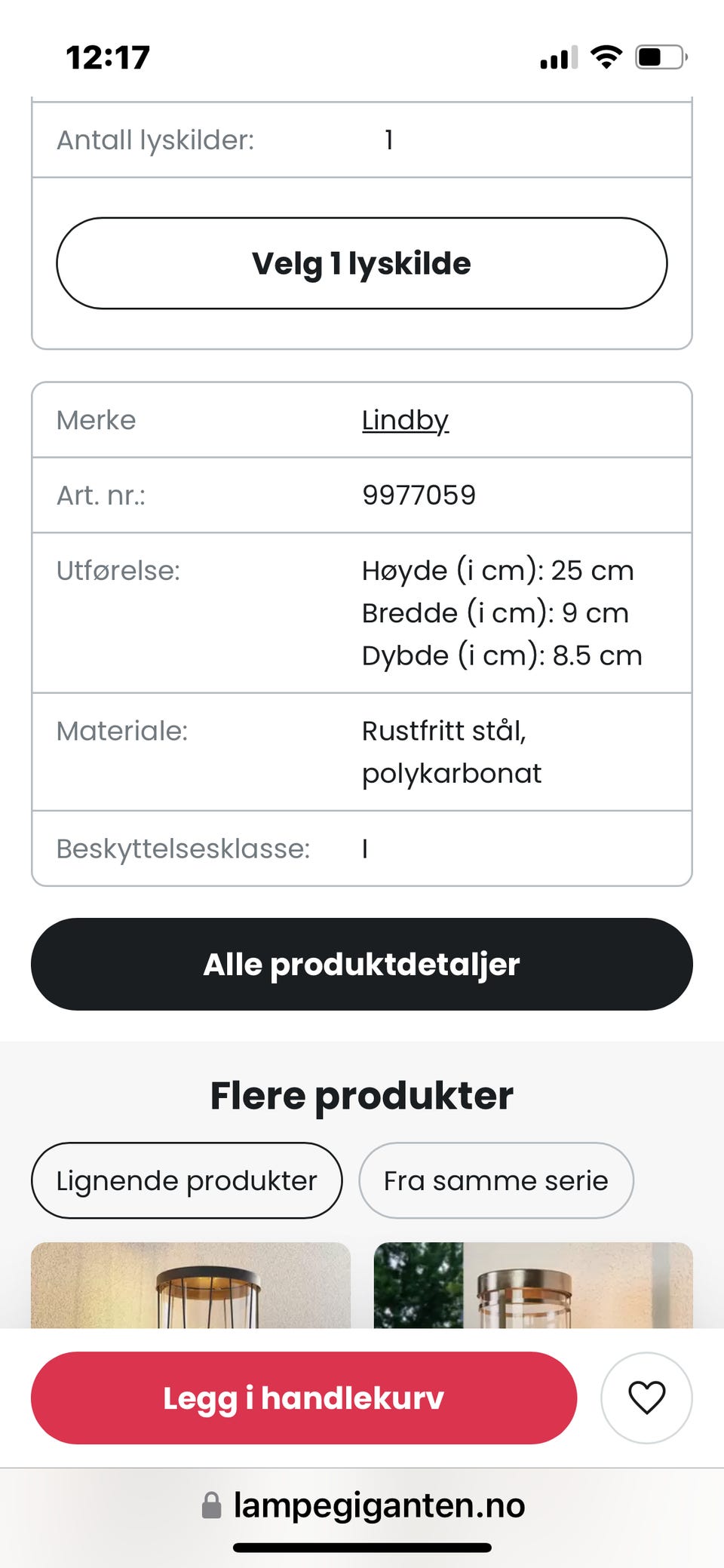The width and height of the screenshot is (724, 1568).
Task: Add product to wishlist with heart icon
Action: click(646, 1398)
